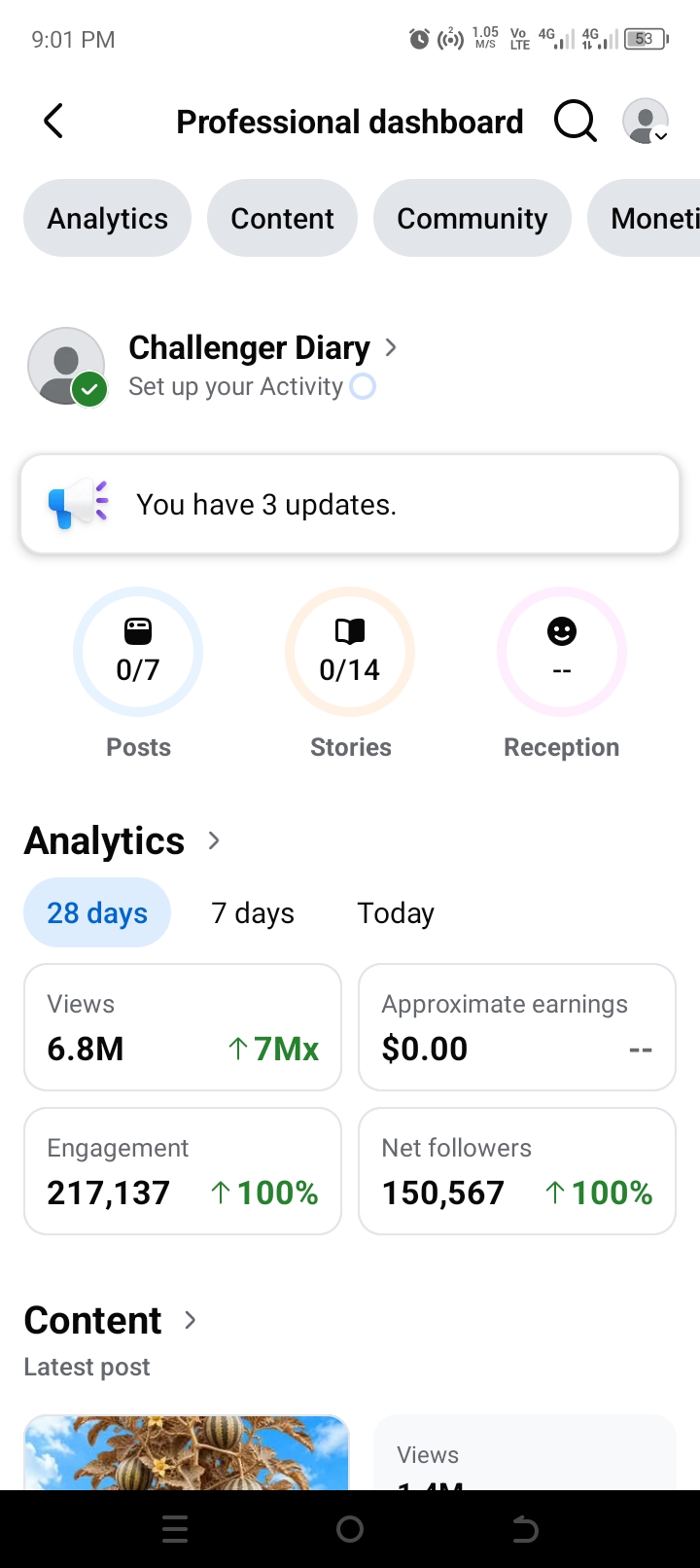Go back from Professional dashboard
Viewport: 700px width, 1568px height.
53,122
